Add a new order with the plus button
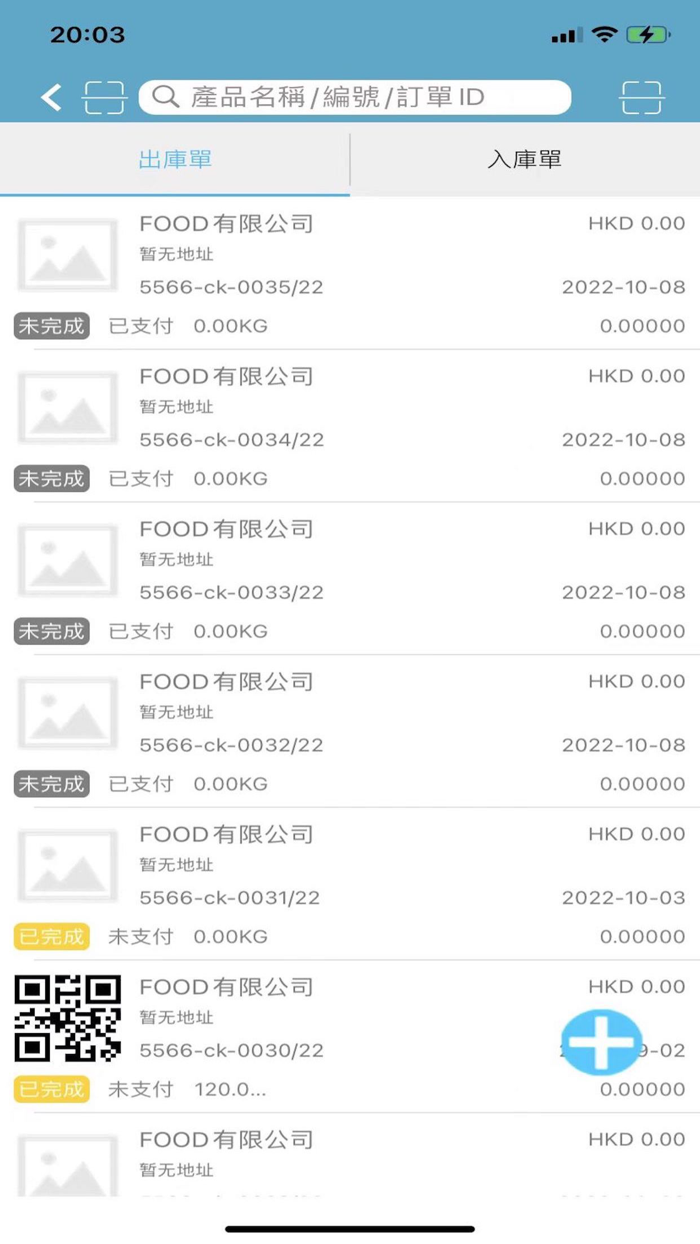The image size is (700, 1244). [601, 1042]
